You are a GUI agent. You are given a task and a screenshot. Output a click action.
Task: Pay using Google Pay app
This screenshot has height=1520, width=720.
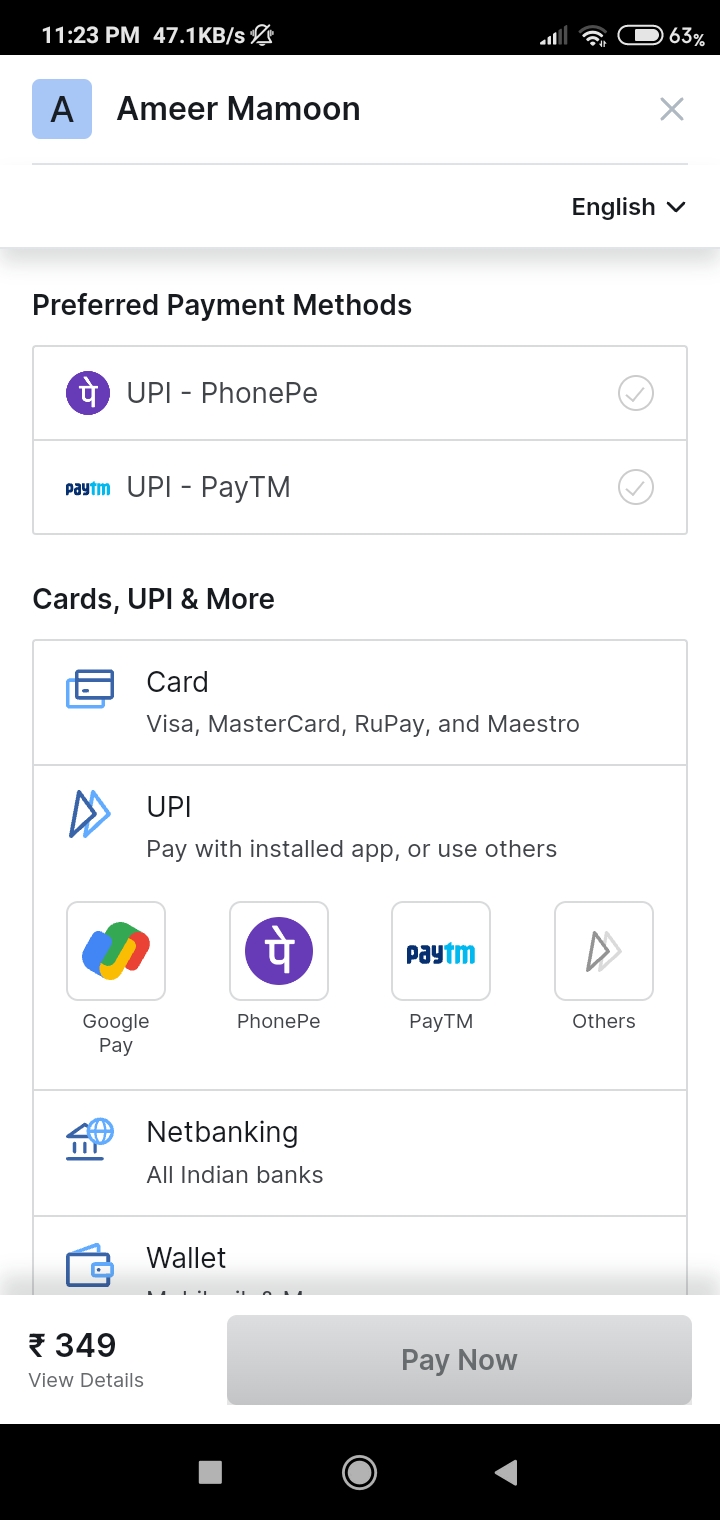pos(116,952)
